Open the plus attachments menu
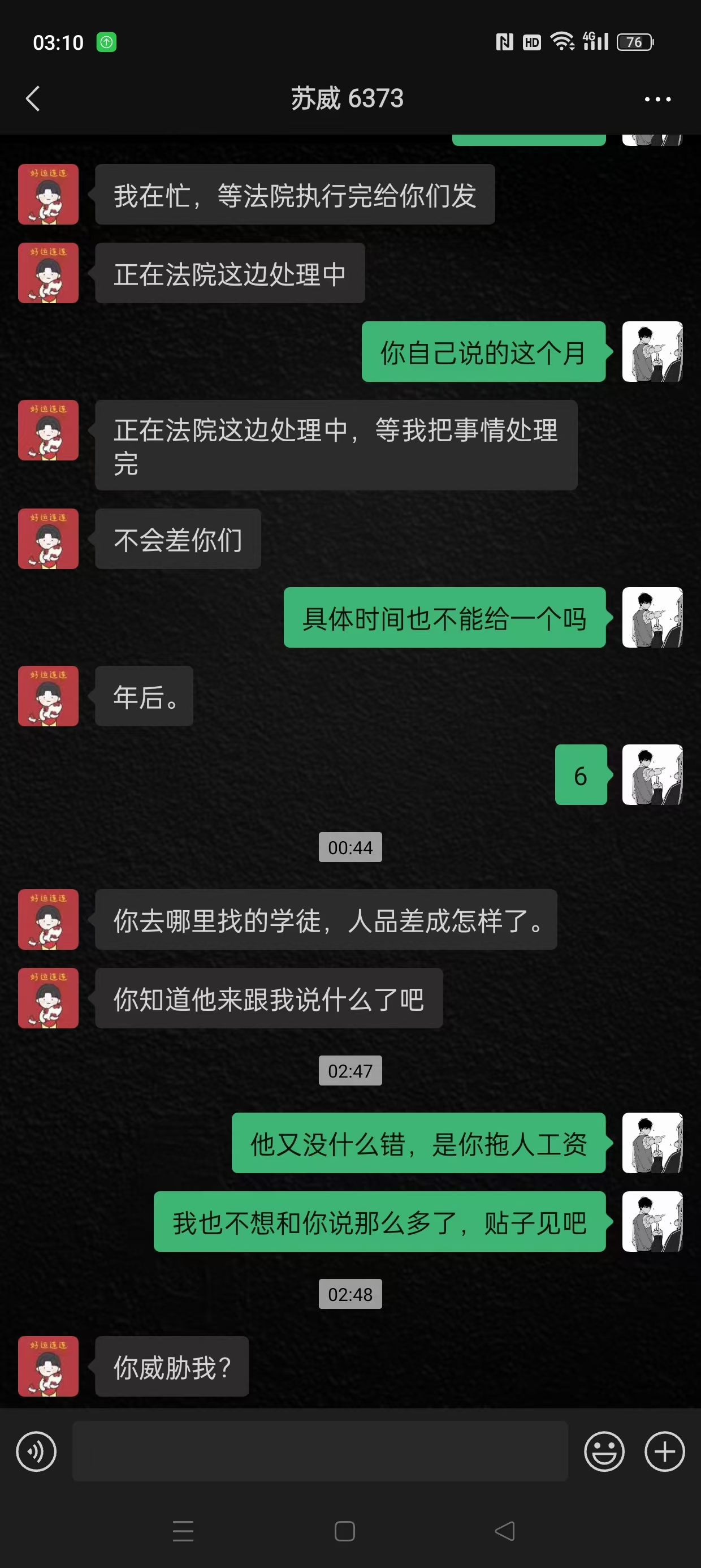The width and height of the screenshot is (701, 1568). pos(664,1451)
